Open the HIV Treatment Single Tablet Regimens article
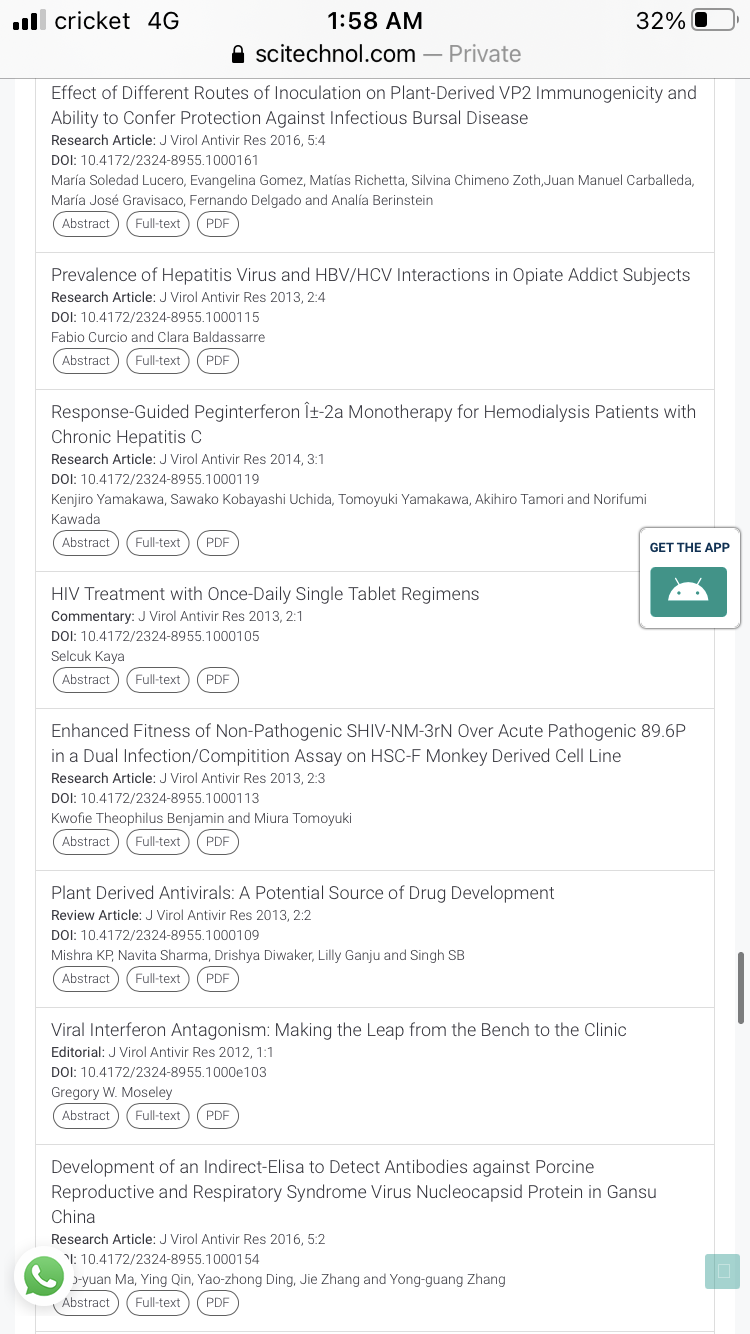The image size is (750, 1334). tap(265, 594)
